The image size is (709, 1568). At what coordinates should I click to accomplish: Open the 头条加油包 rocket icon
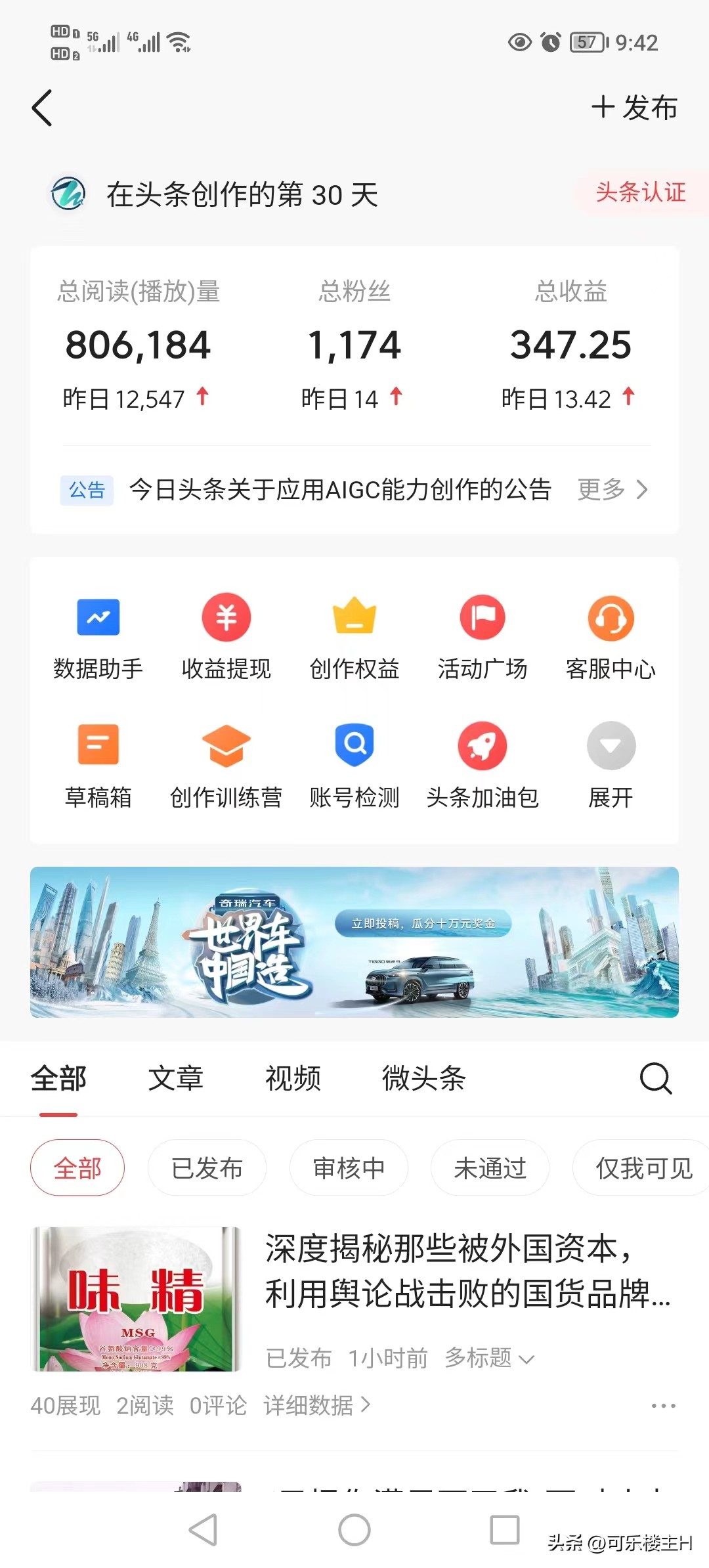[483, 765]
